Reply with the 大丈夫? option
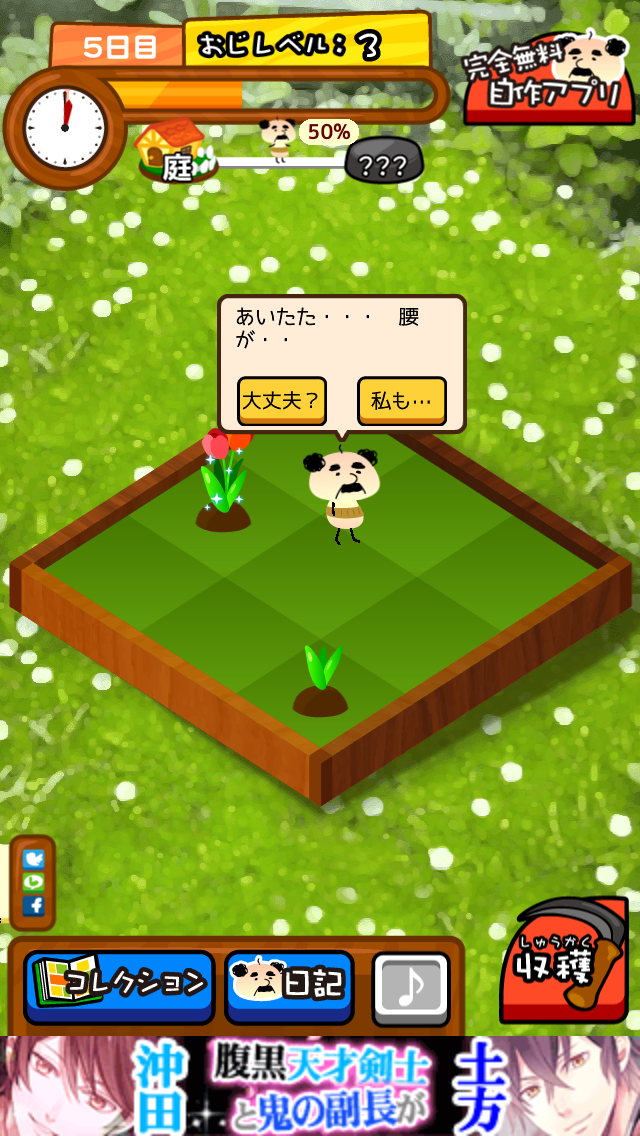The height and width of the screenshot is (1136, 640). 283,401
